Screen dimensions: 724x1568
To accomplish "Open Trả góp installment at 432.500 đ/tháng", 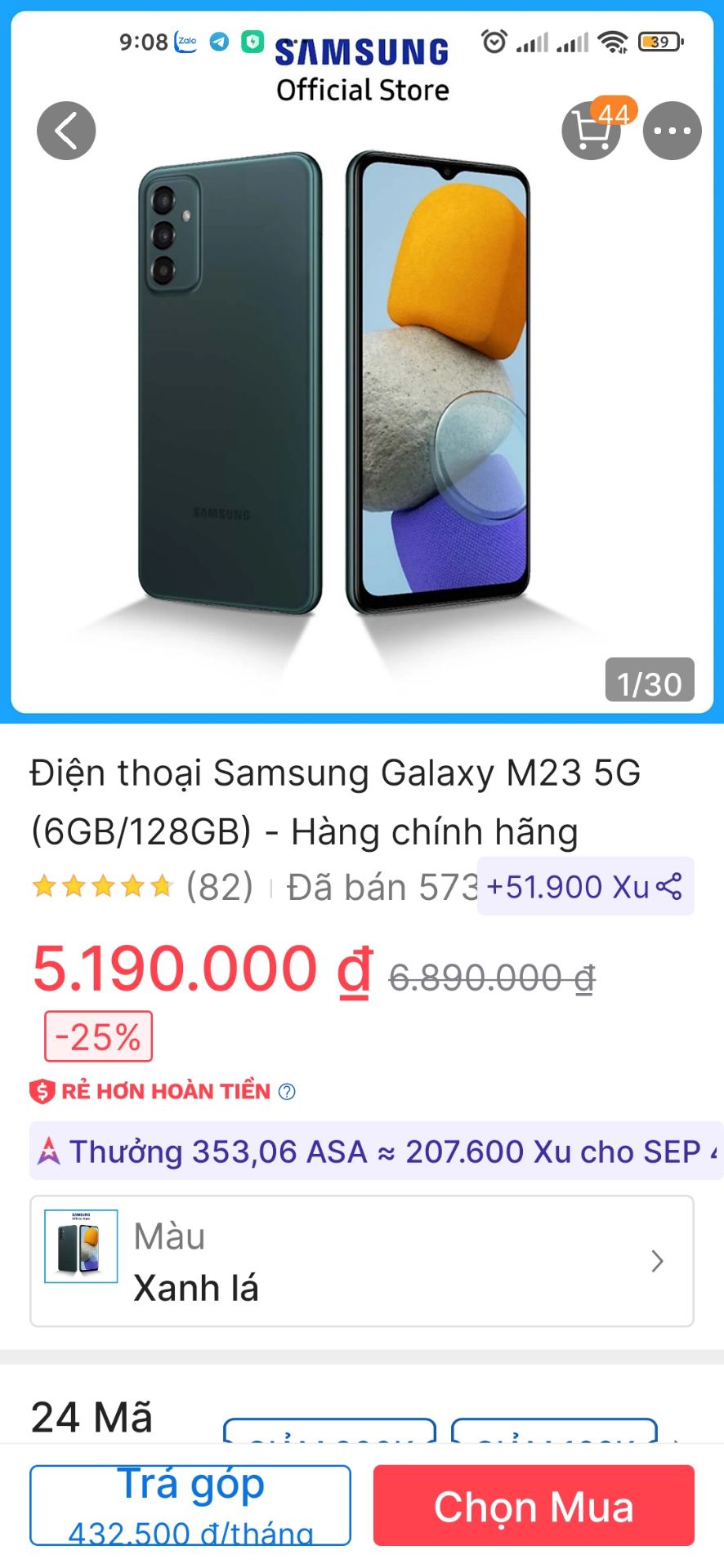I will click(x=190, y=1505).
